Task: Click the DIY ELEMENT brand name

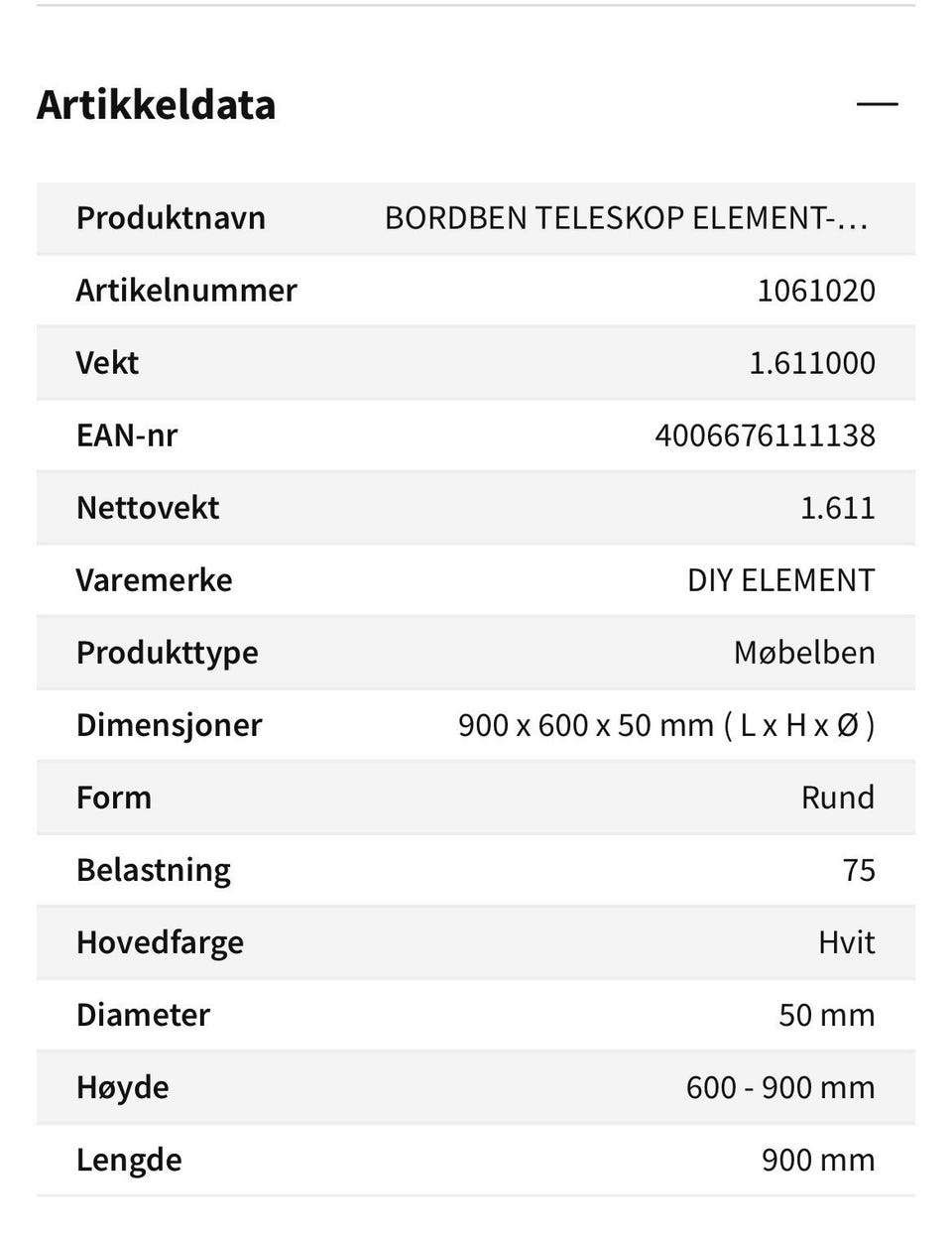Action: [782, 579]
